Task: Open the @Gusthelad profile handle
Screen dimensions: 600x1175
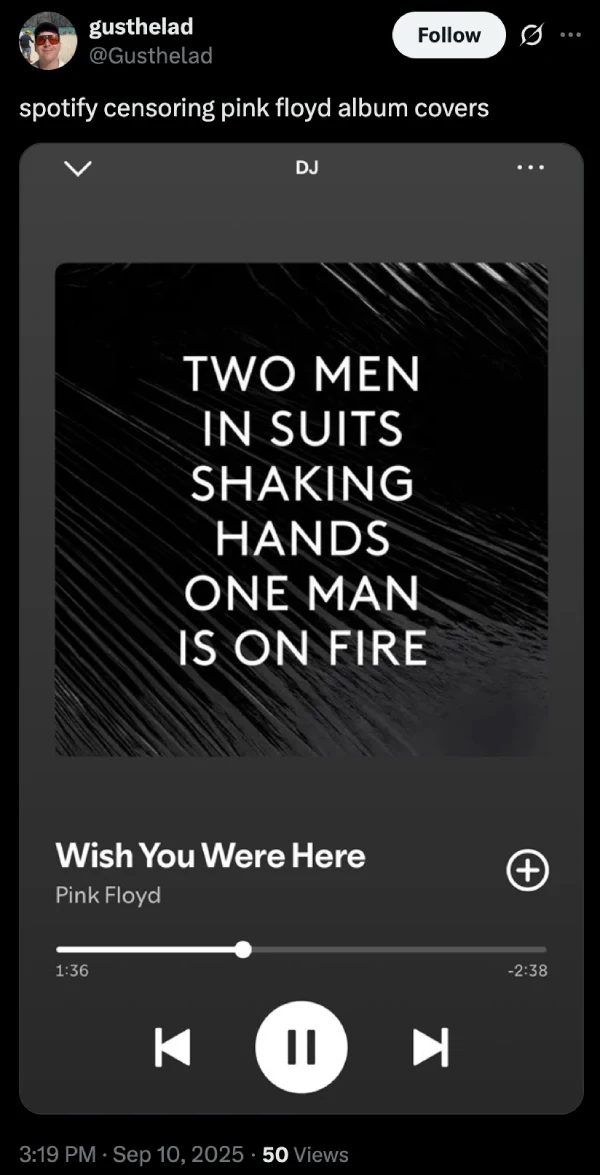Action: pyautogui.click(x=150, y=55)
